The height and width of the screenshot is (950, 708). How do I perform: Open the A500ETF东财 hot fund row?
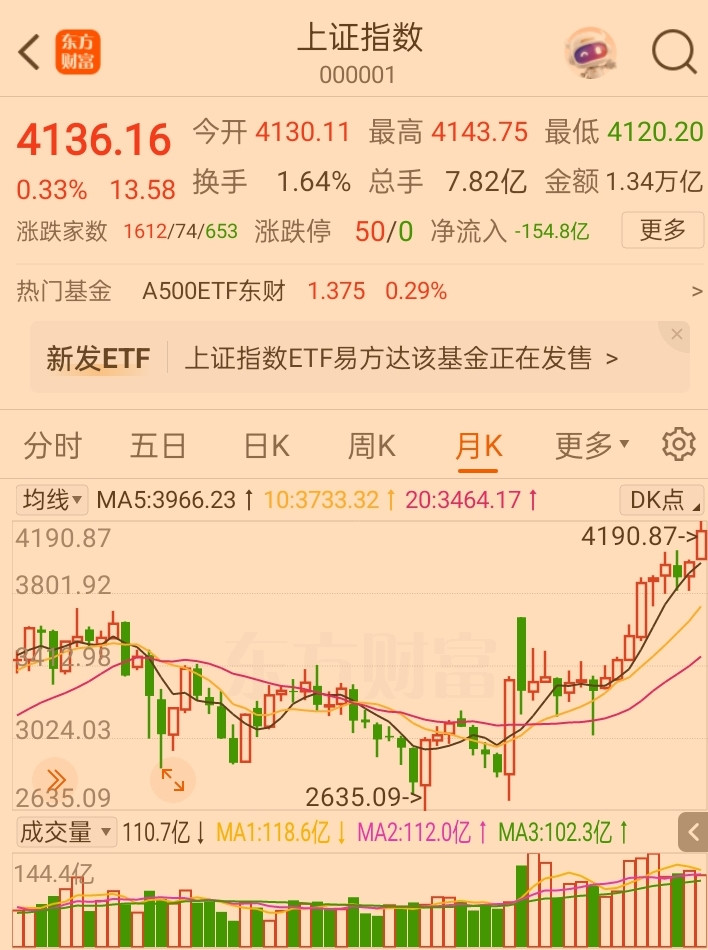pyautogui.click(x=214, y=292)
